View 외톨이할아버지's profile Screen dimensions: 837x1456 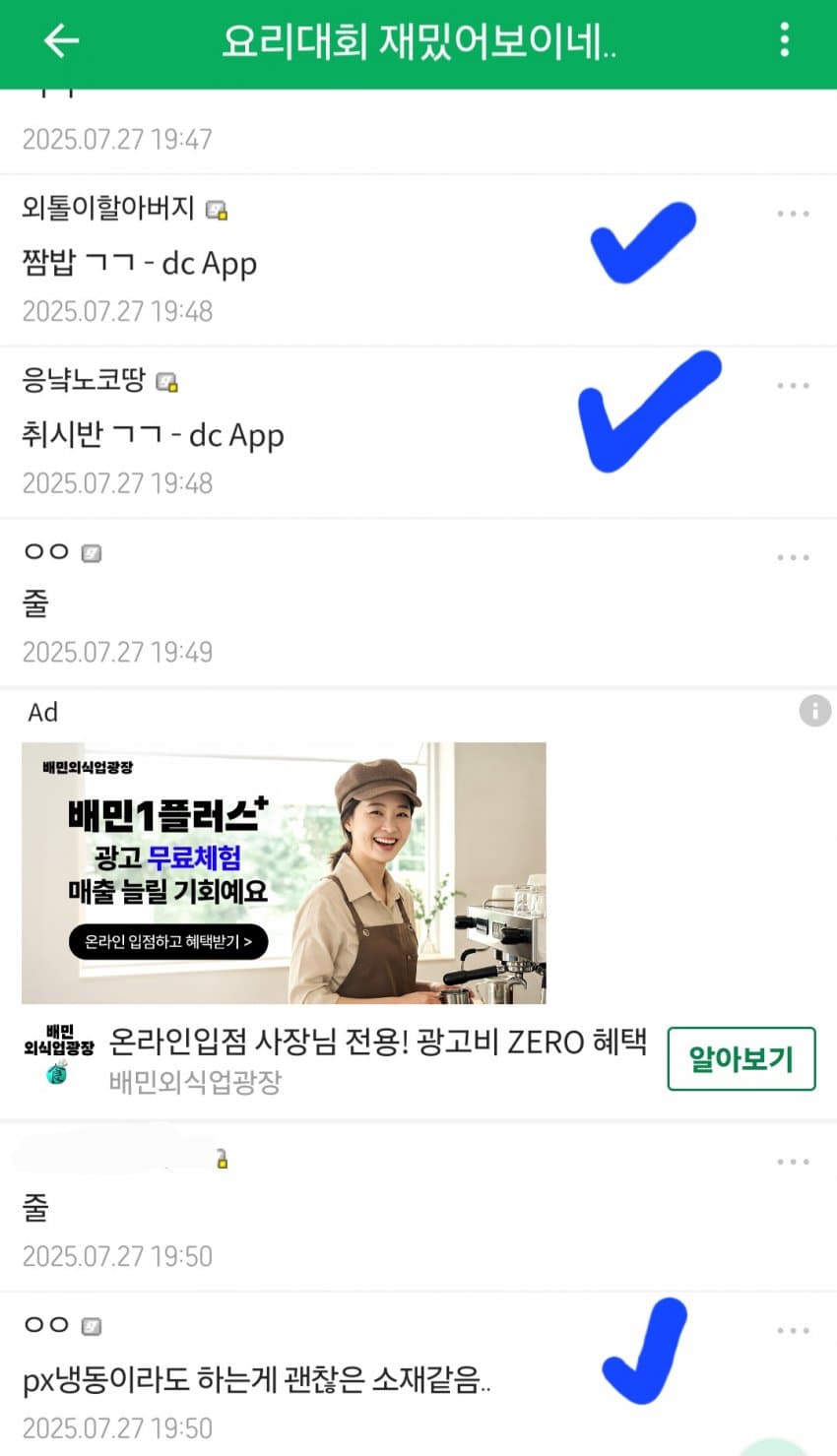(x=108, y=208)
